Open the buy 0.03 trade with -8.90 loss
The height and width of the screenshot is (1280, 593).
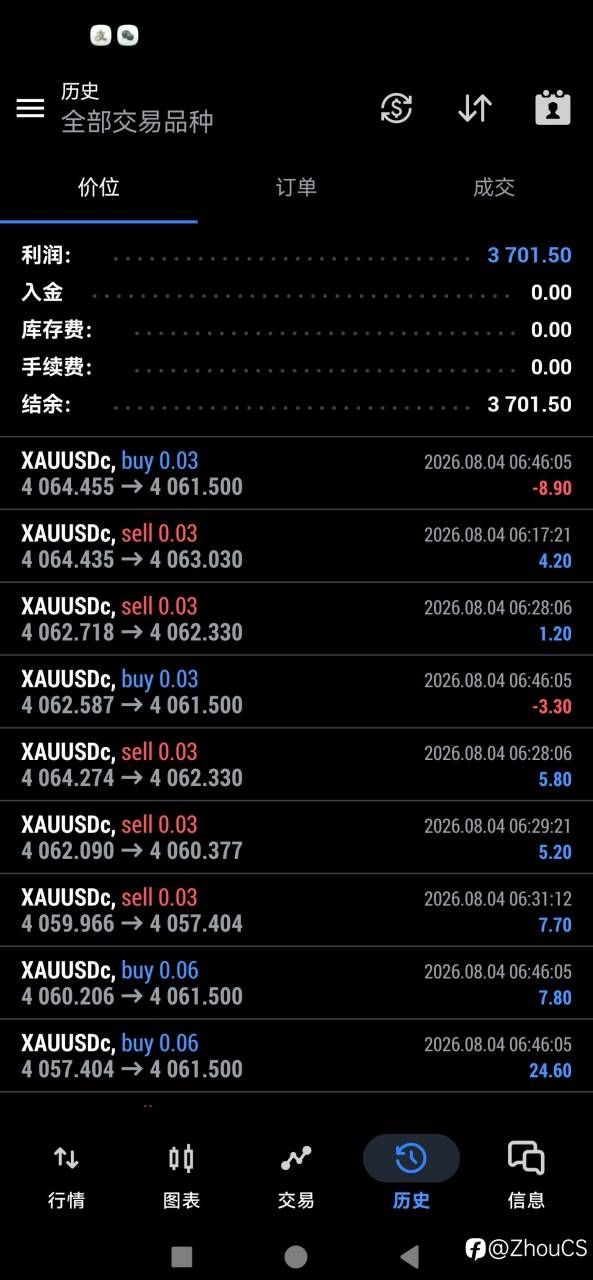point(296,474)
